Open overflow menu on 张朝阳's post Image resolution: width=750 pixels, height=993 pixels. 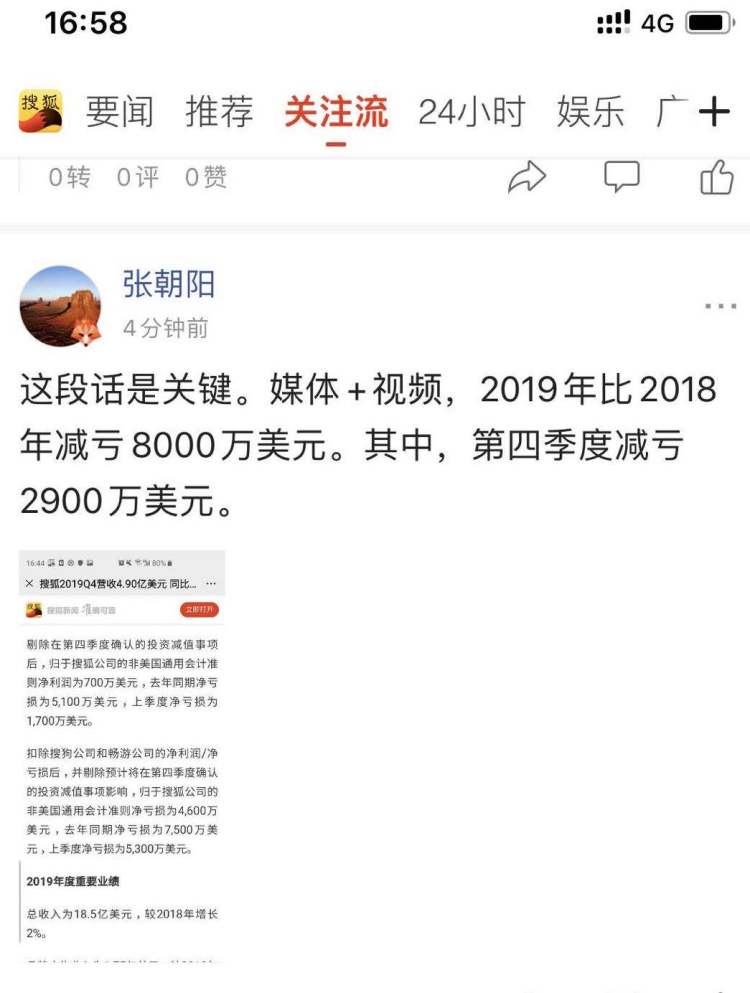[720, 306]
